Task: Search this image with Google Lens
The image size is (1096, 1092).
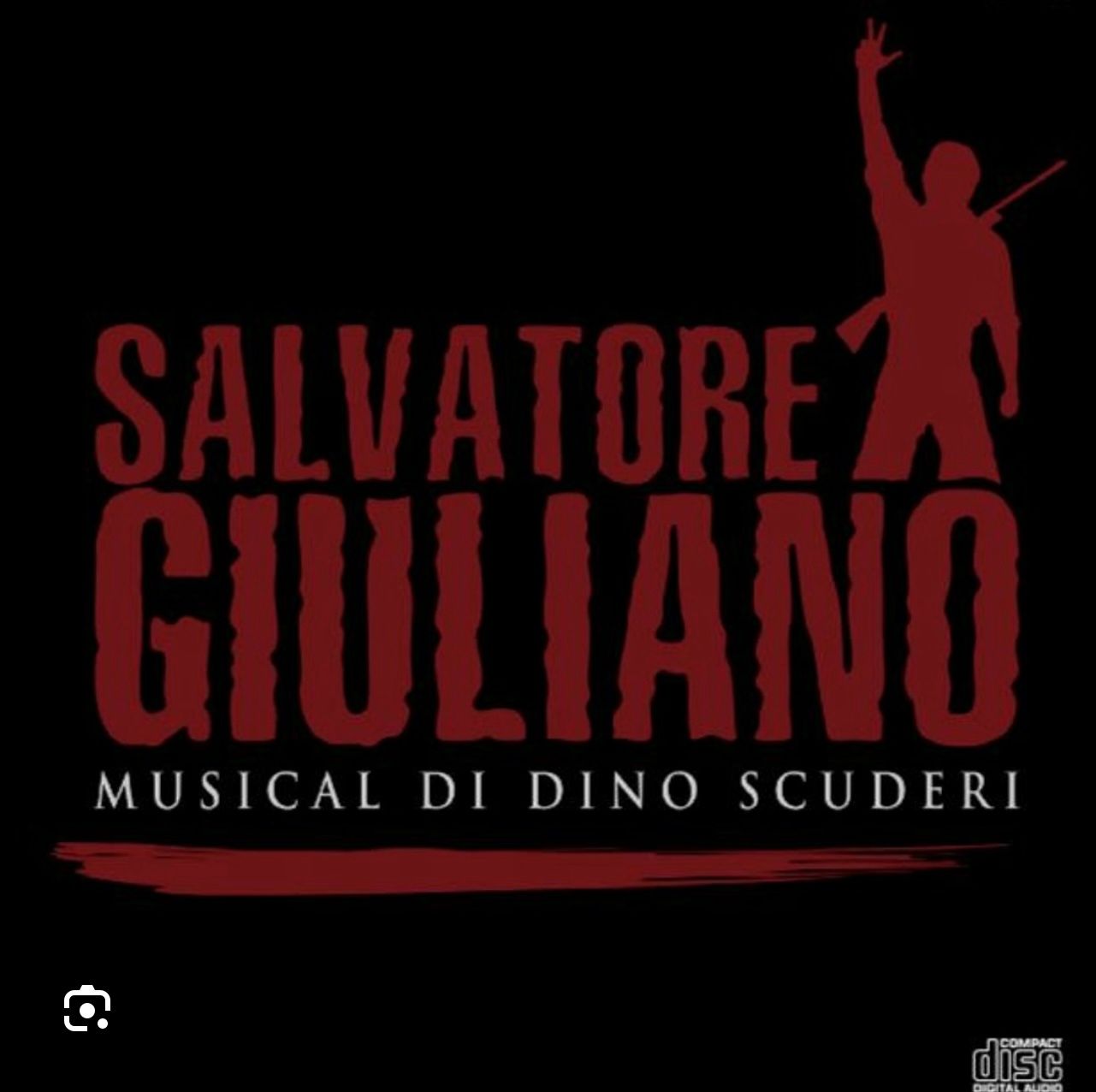Action: coord(87,1011)
